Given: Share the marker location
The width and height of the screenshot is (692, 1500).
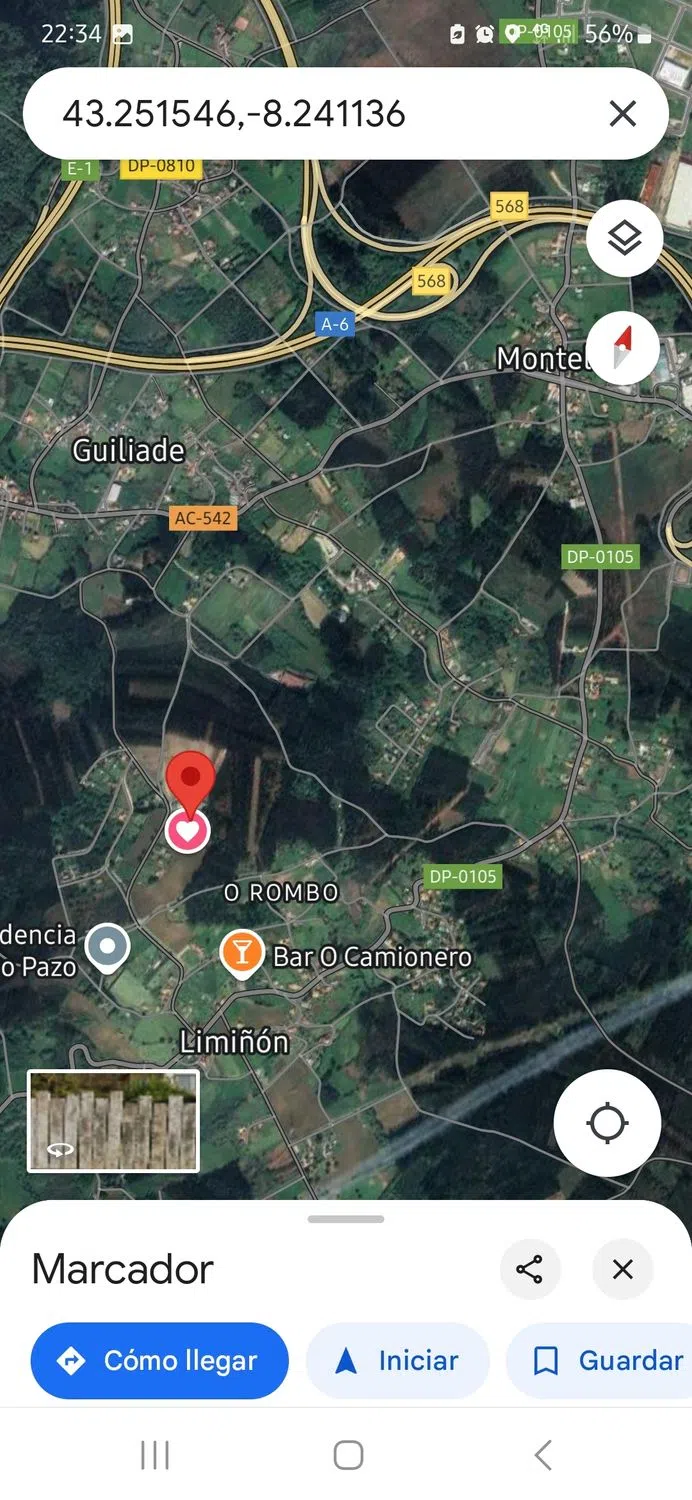Looking at the screenshot, I should click(530, 1270).
